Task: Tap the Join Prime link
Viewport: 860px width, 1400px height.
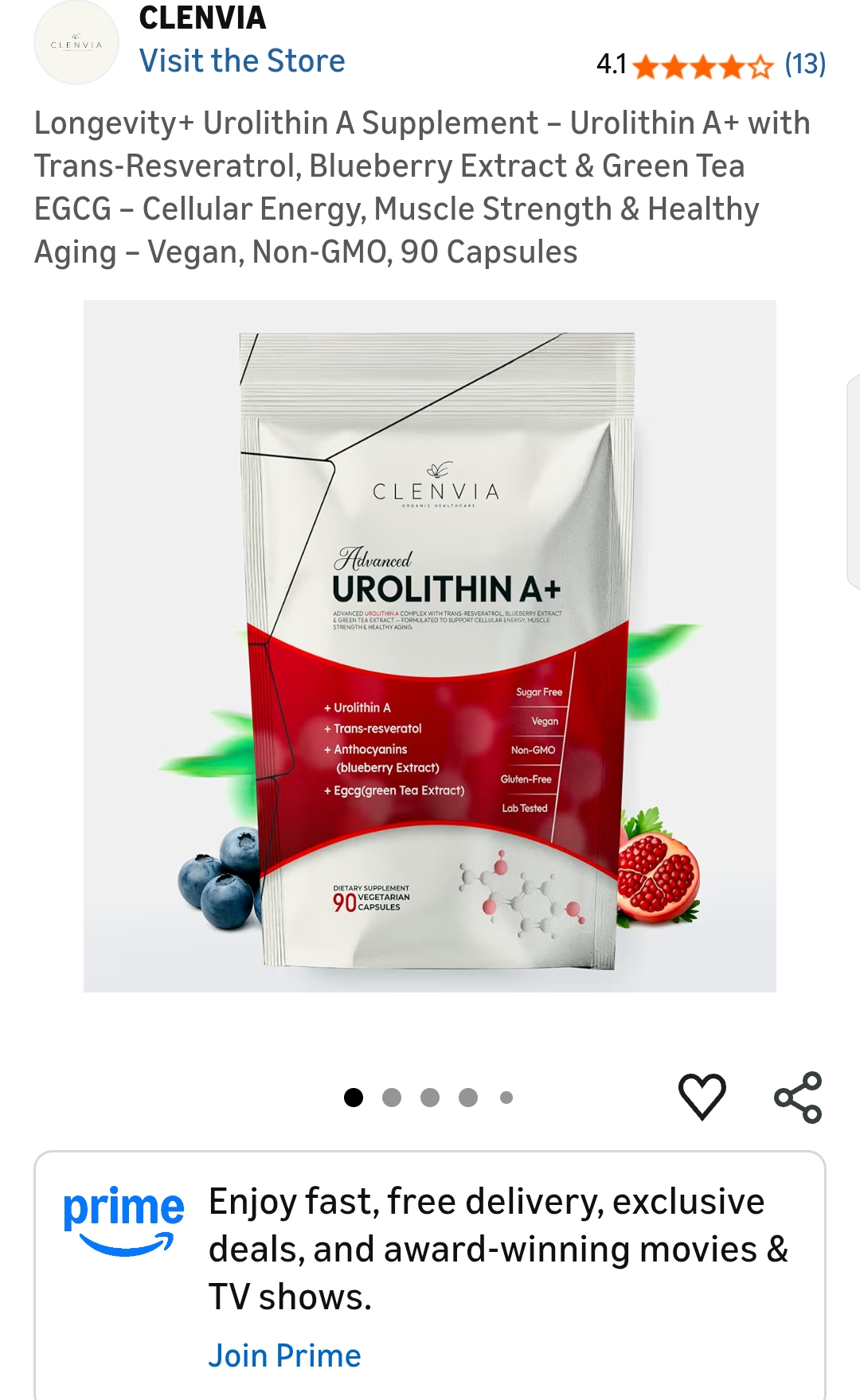Action: pos(284,1355)
